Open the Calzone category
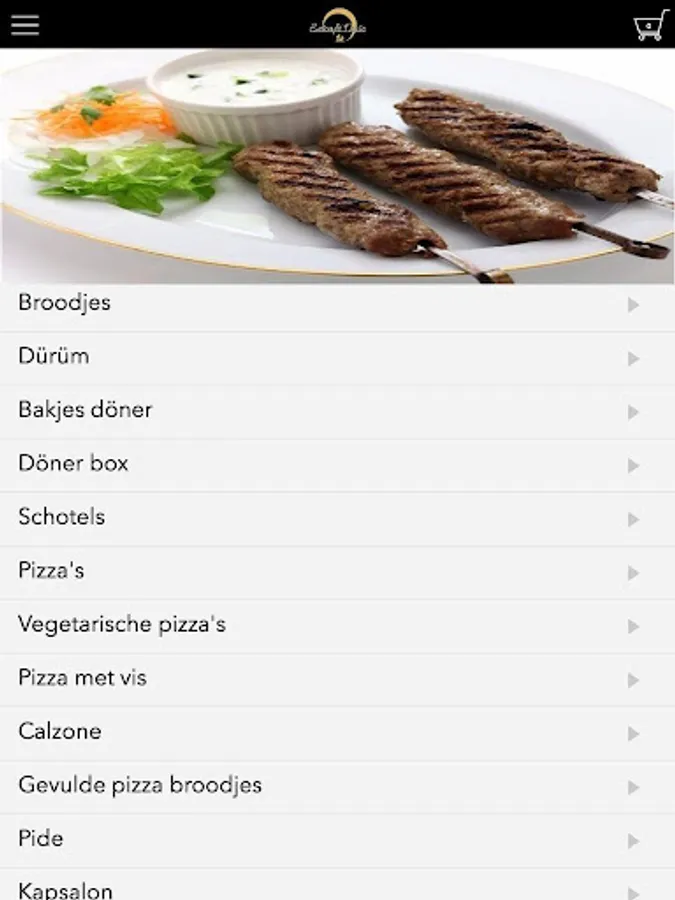 point(337,732)
